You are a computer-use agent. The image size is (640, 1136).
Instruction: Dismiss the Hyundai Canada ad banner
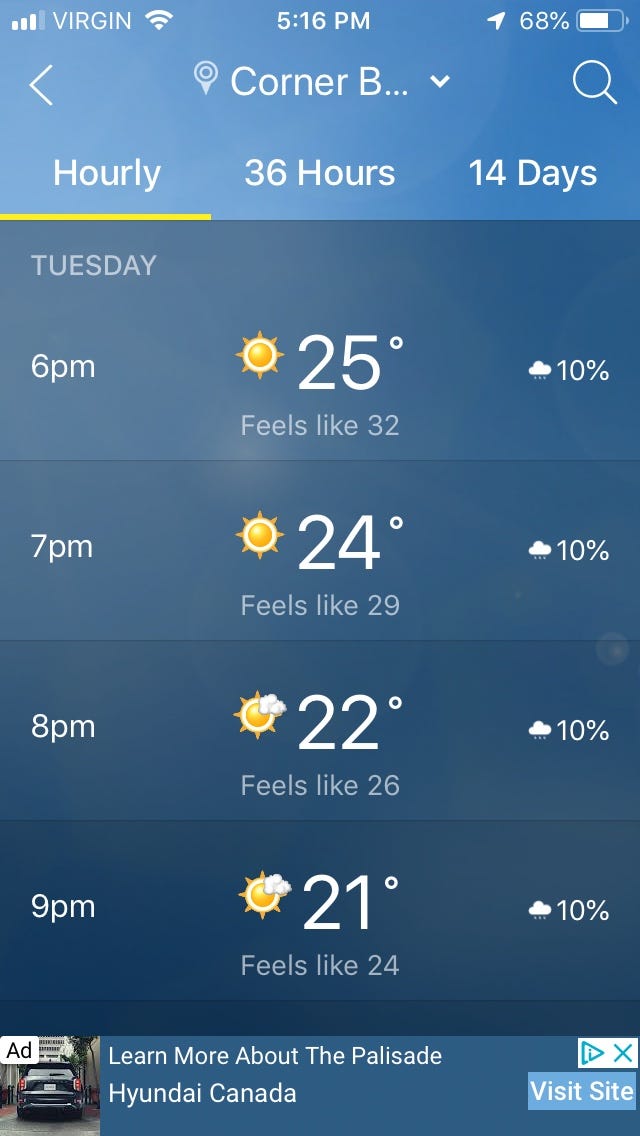tap(623, 1053)
